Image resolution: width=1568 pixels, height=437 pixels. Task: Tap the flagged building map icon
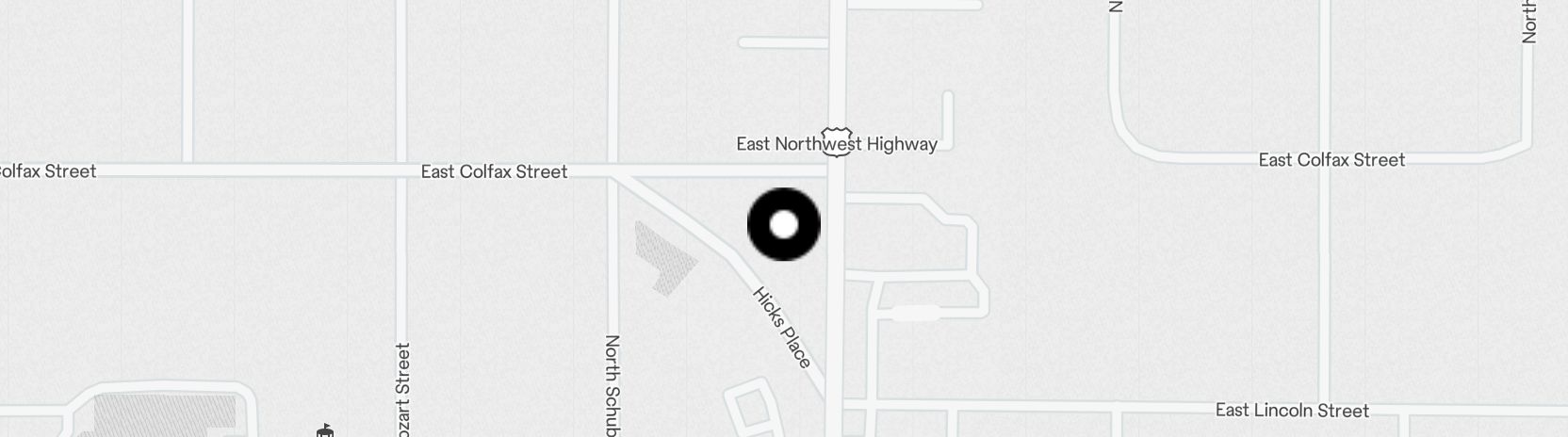325,431
